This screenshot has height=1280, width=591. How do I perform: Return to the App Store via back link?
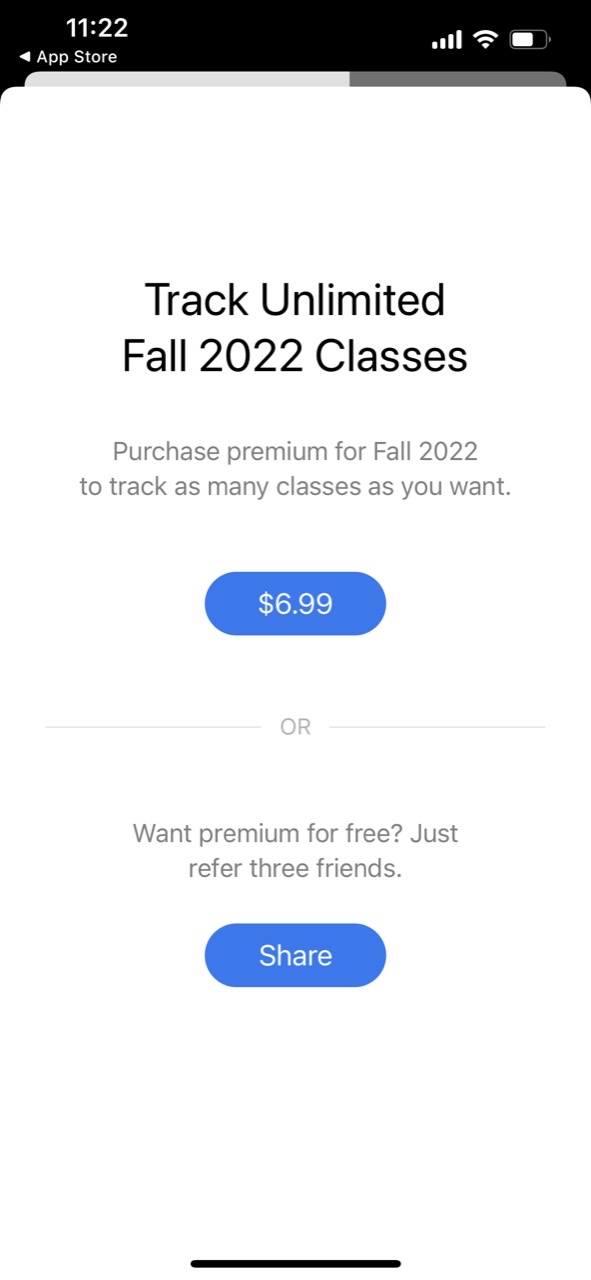(x=68, y=57)
